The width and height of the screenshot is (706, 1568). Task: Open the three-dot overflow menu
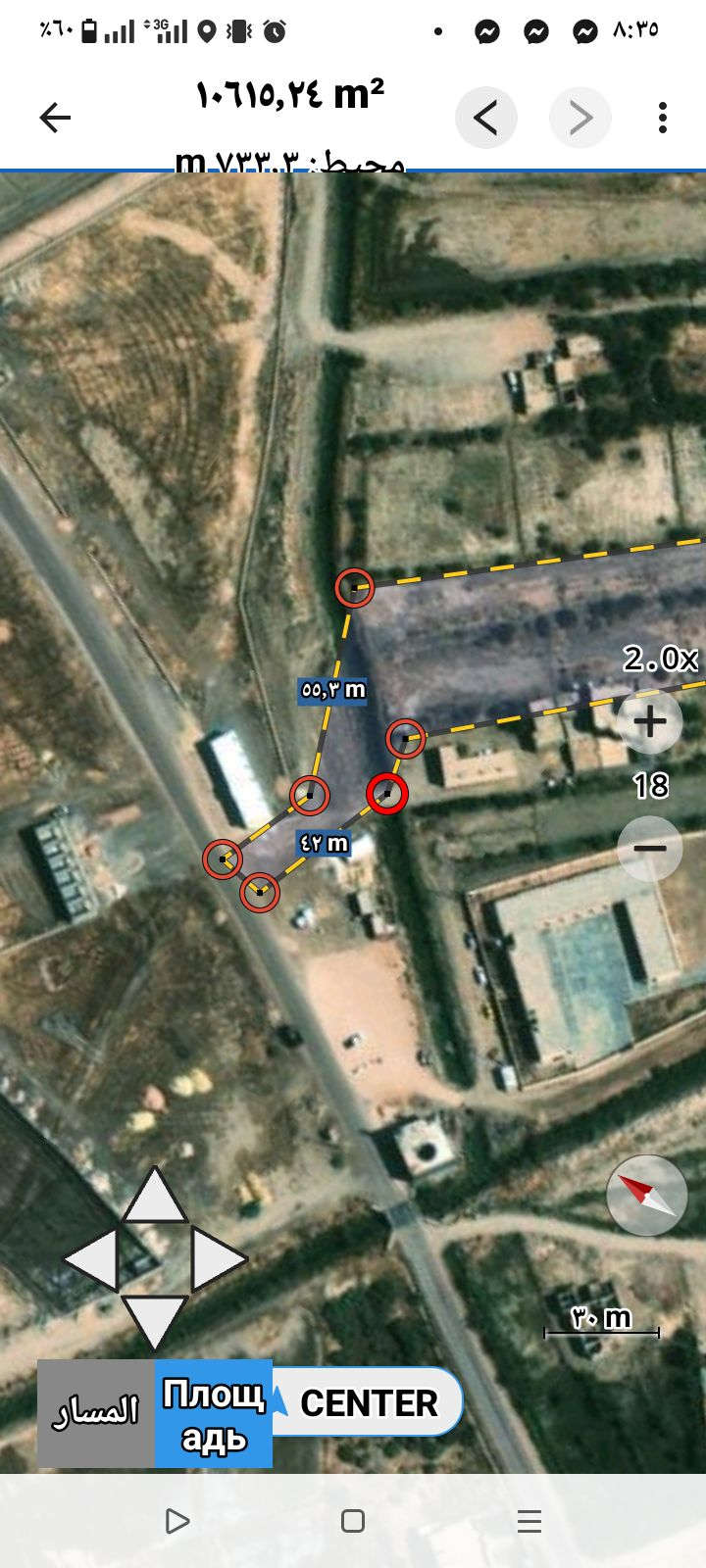point(664,119)
